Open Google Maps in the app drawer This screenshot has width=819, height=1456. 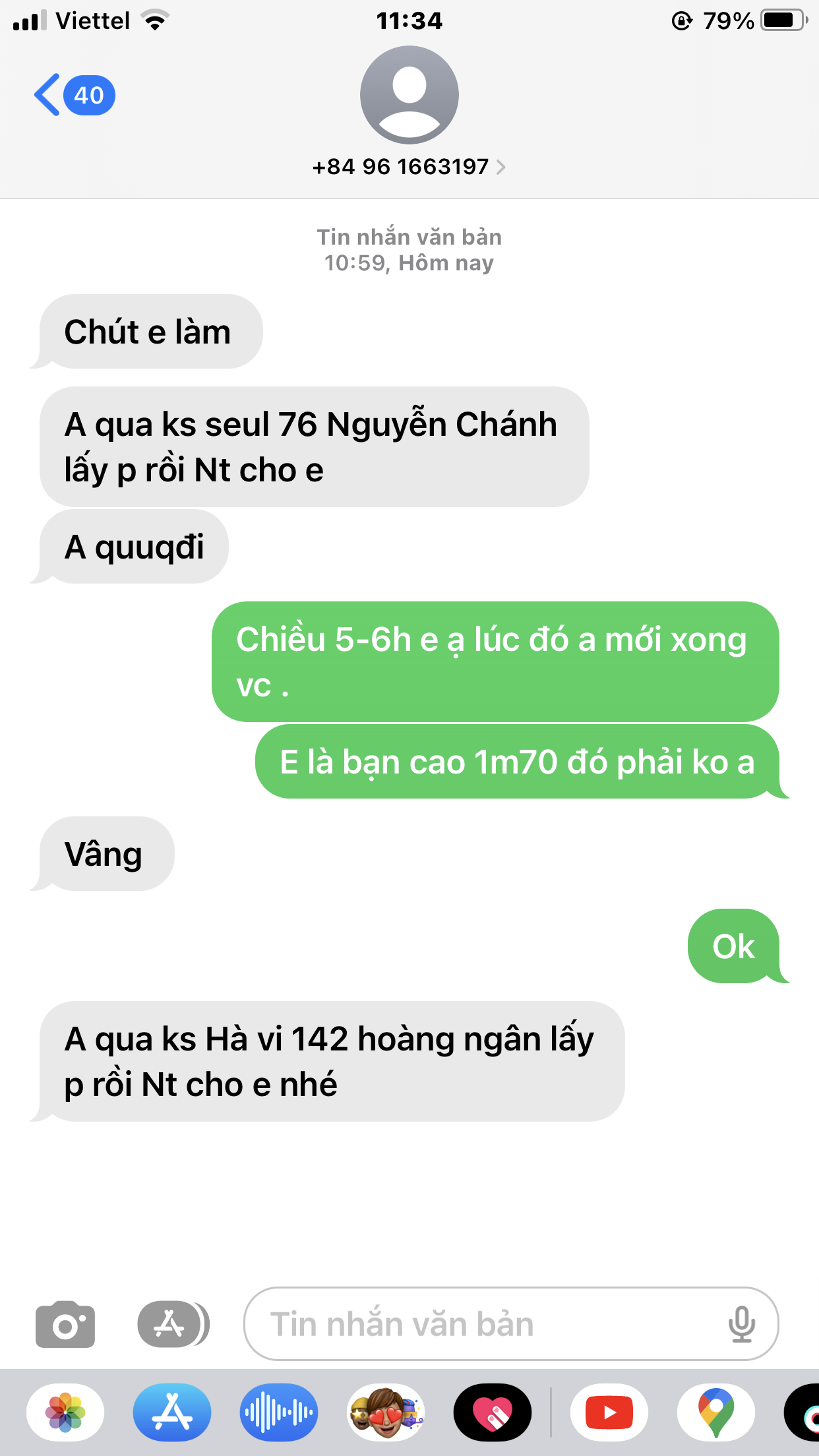(x=716, y=1412)
